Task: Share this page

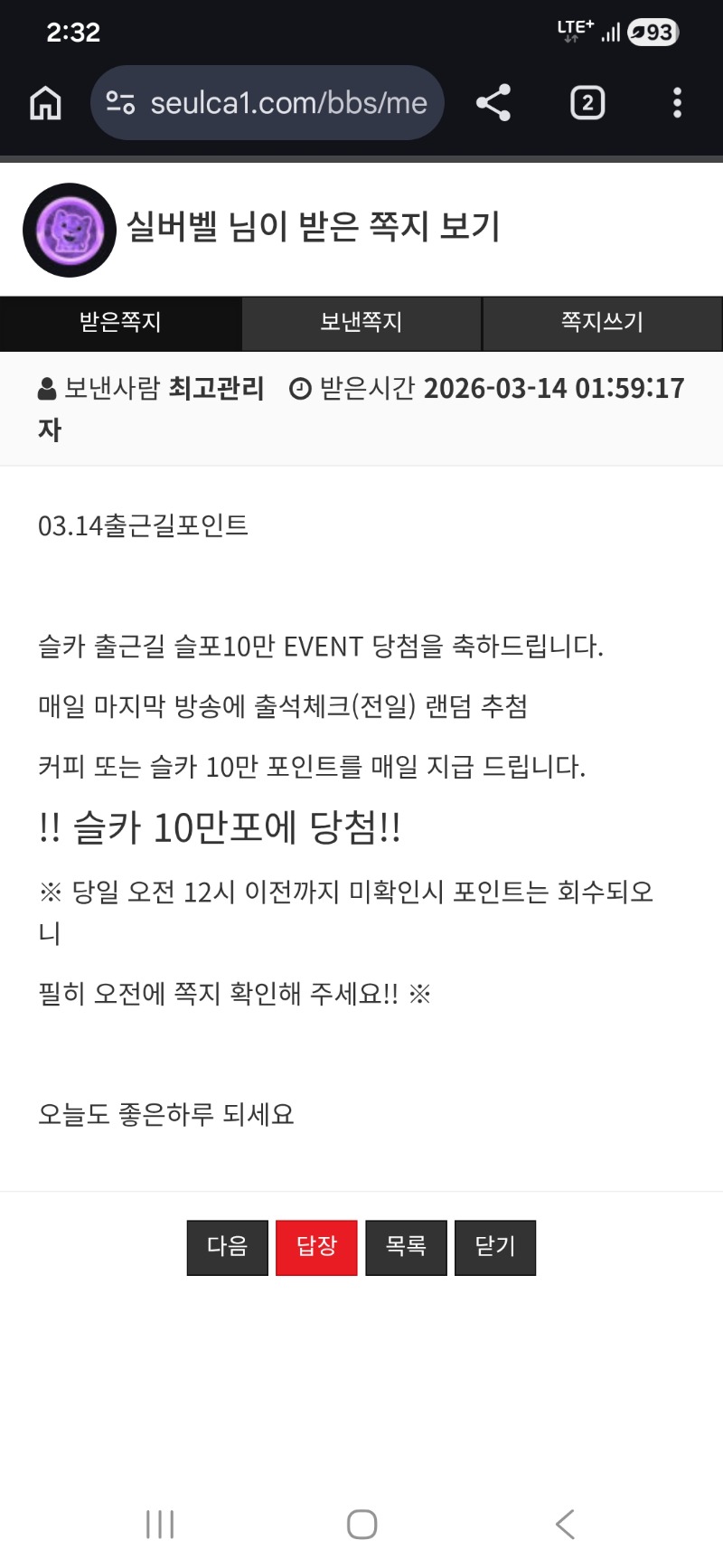Action: [493, 103]
